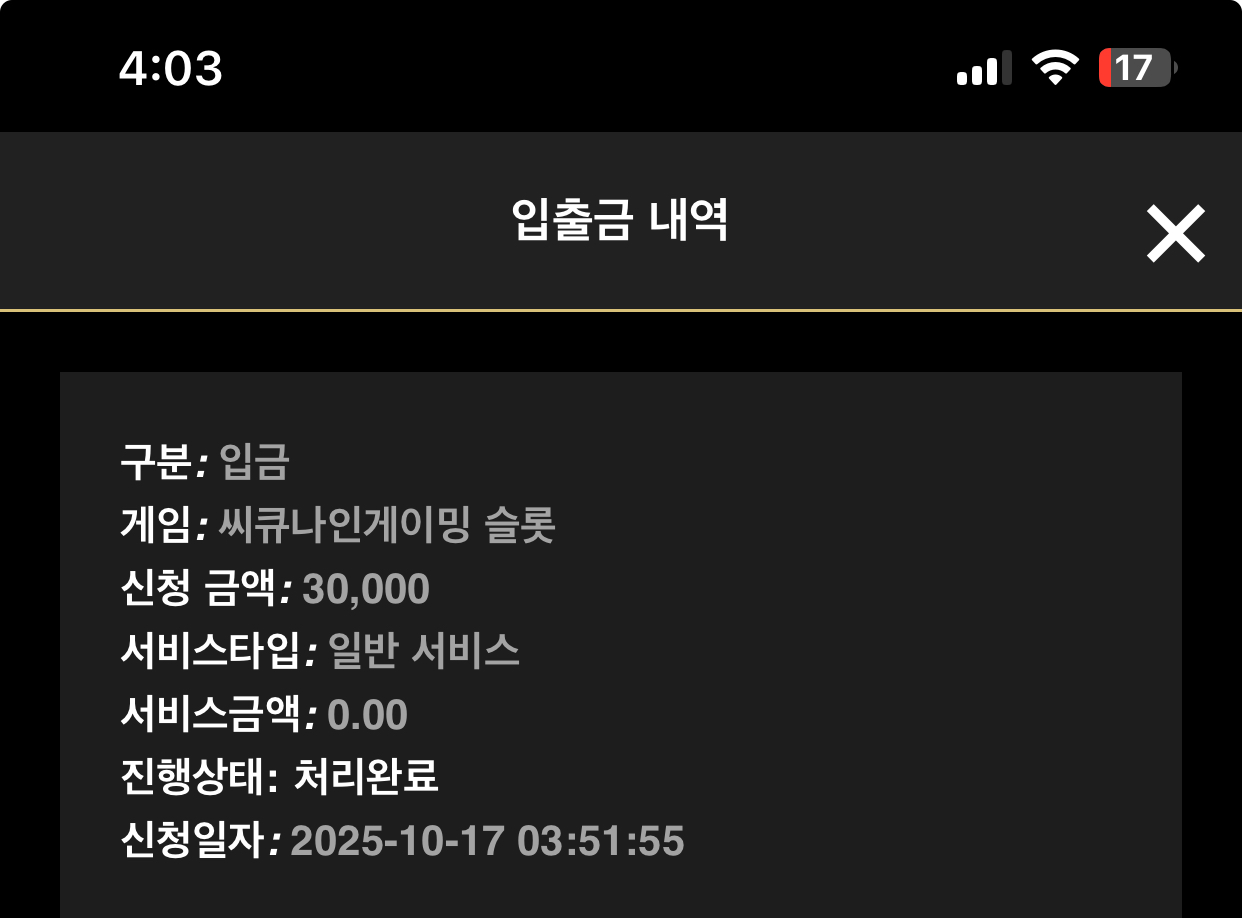Close the 입출금 내역 panel

pyautogui.click(x=1175, y=234)
